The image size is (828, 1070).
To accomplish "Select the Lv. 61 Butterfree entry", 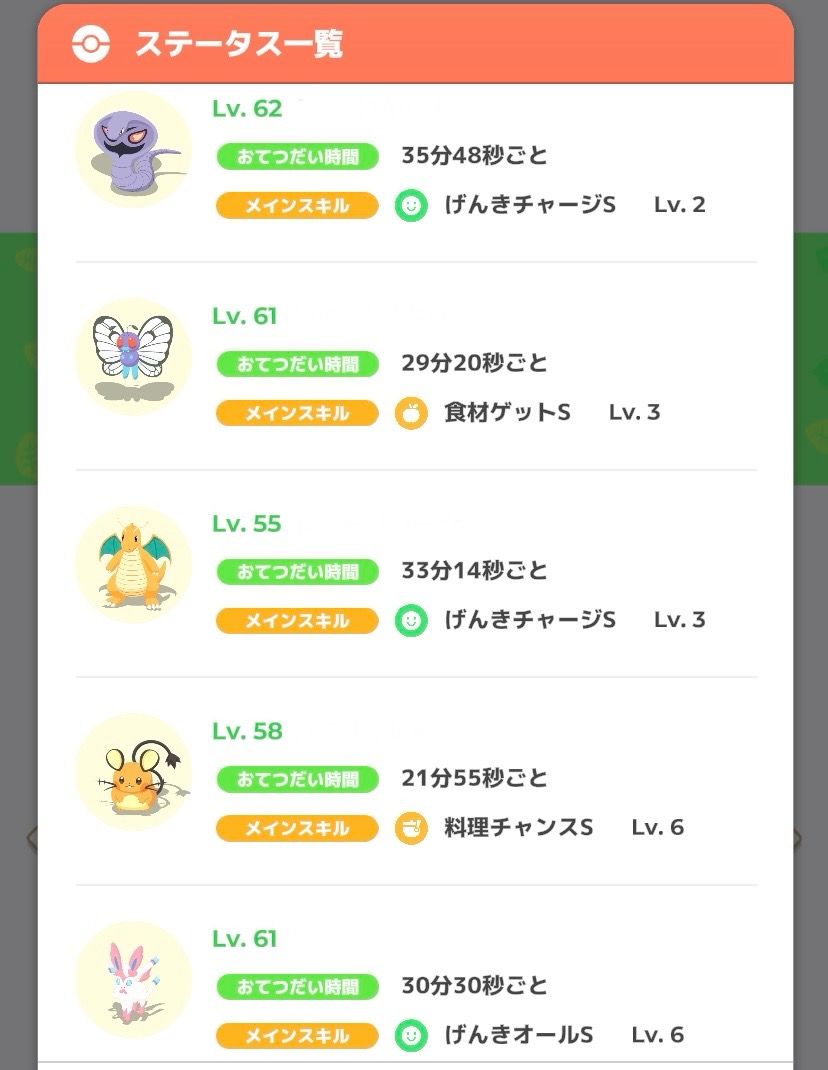I will 415,364.
